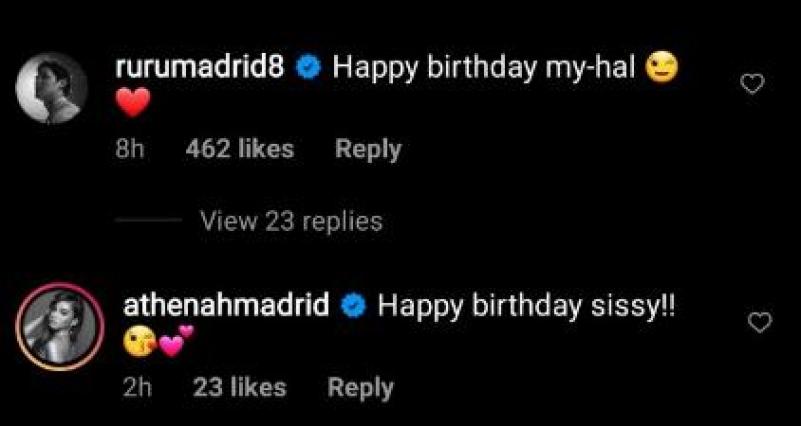The width and height of the screenshot is (801, 426).
Task: Like athenahmadrid's birthday comment
Action: coord(760,323)
